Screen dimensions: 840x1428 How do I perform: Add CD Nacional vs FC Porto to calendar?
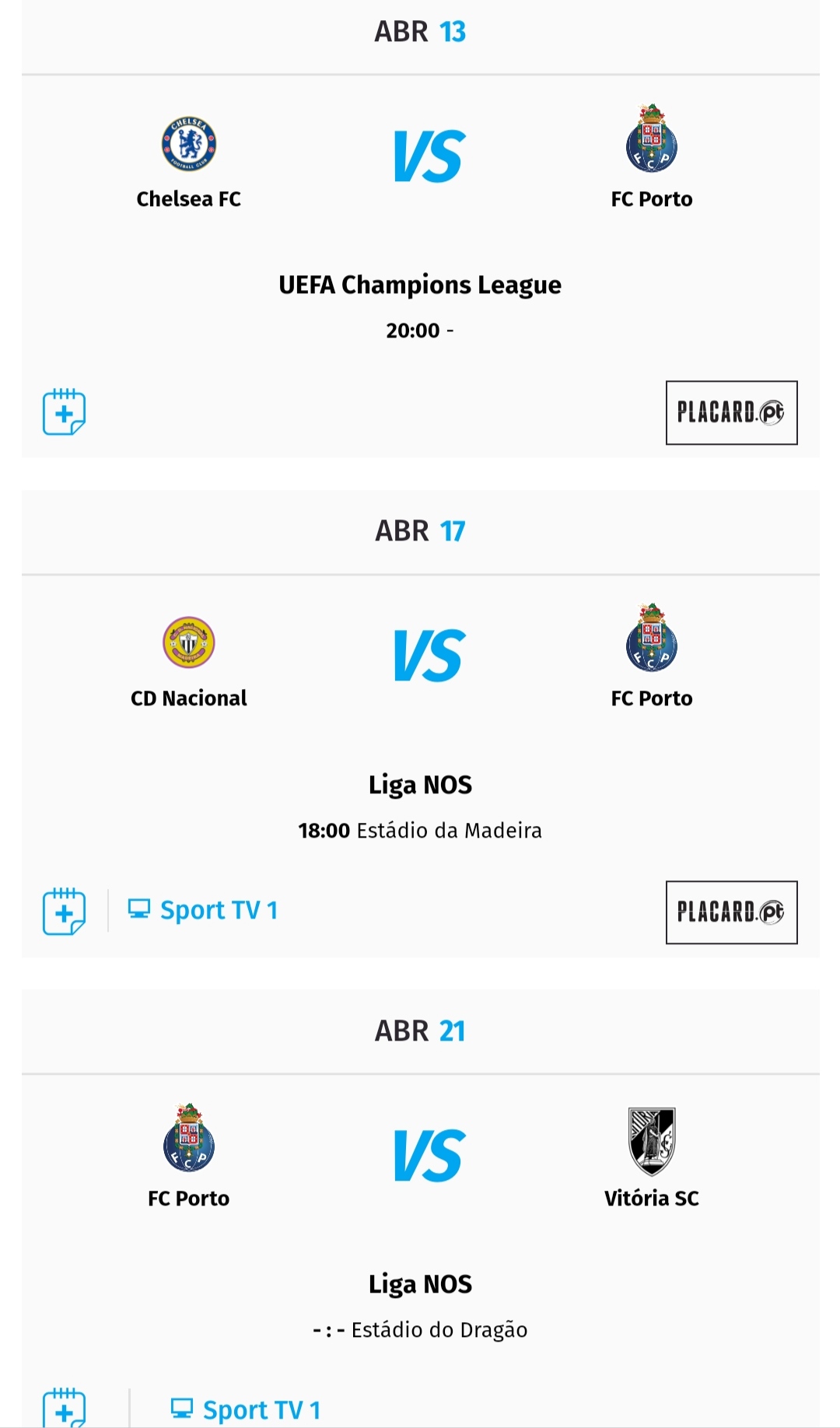64,911
